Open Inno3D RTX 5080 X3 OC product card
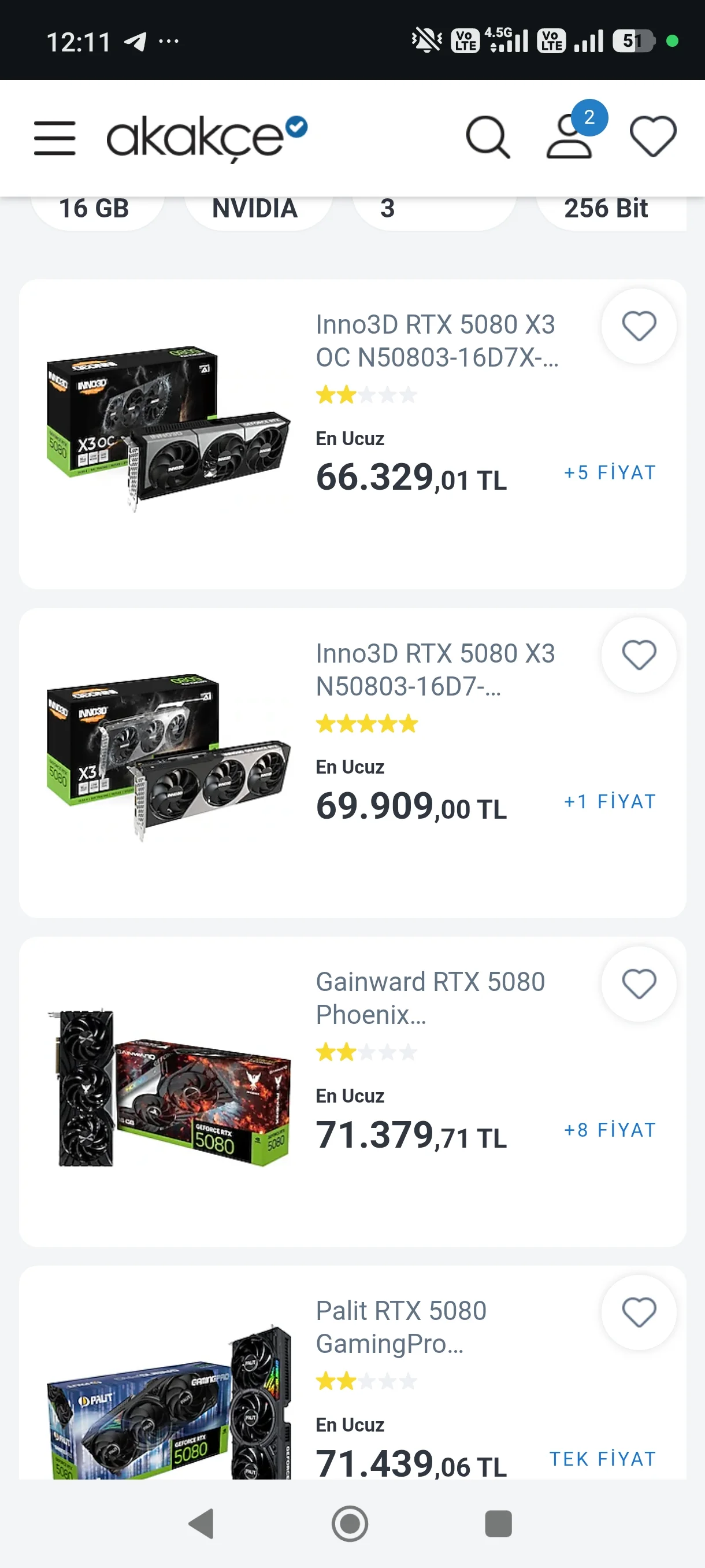Viewport: 705px width, 1568px height. 435,341
